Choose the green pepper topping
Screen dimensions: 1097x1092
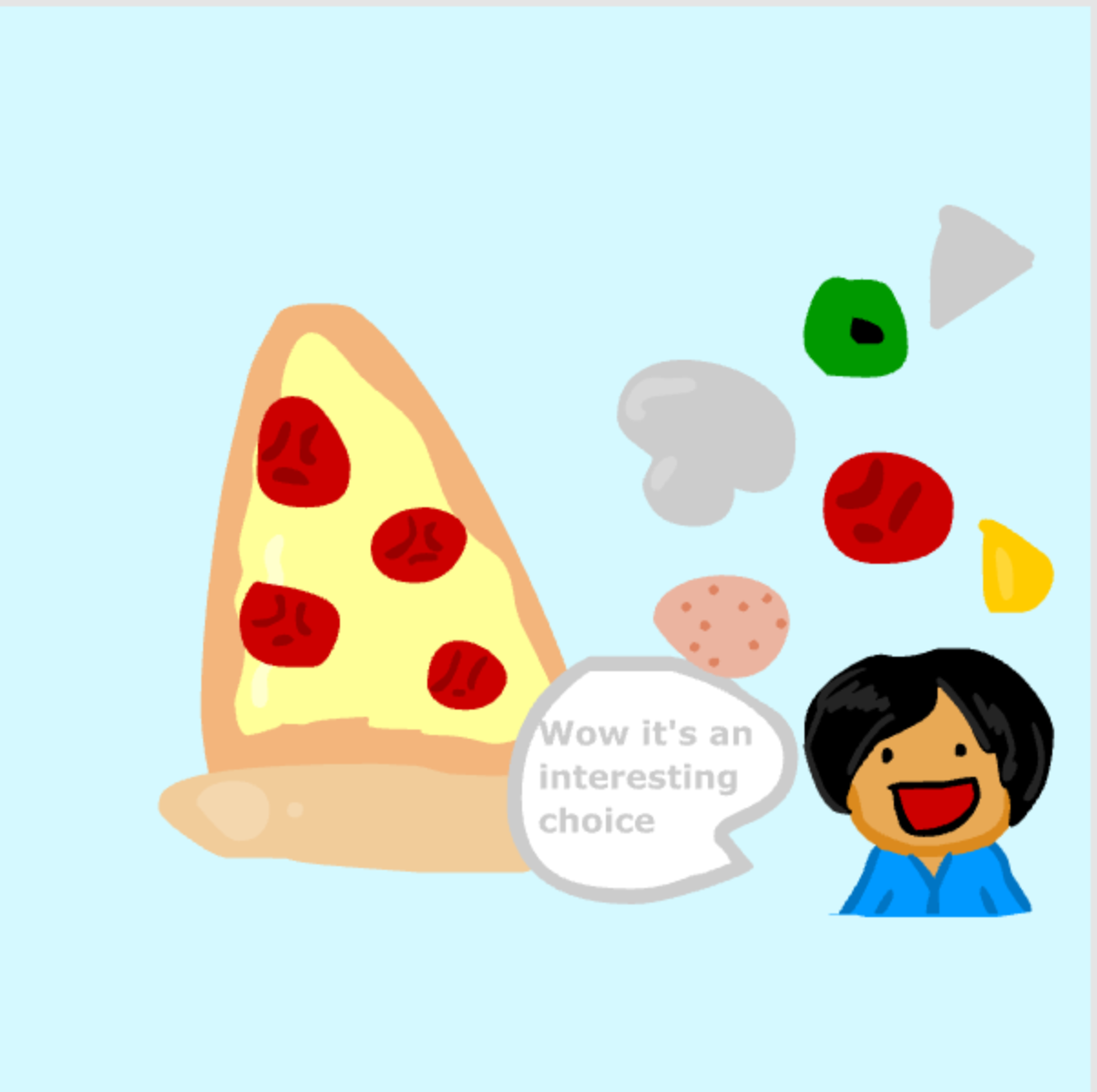[855, 328]
